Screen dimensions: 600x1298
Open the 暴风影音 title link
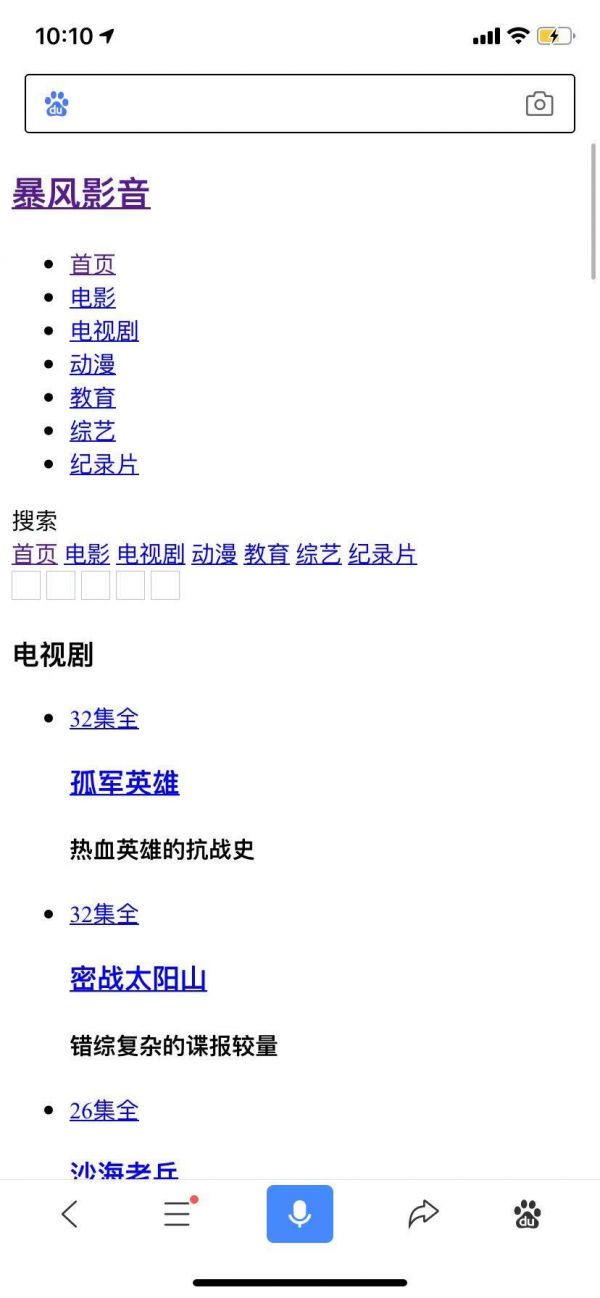tap(81, 193)
